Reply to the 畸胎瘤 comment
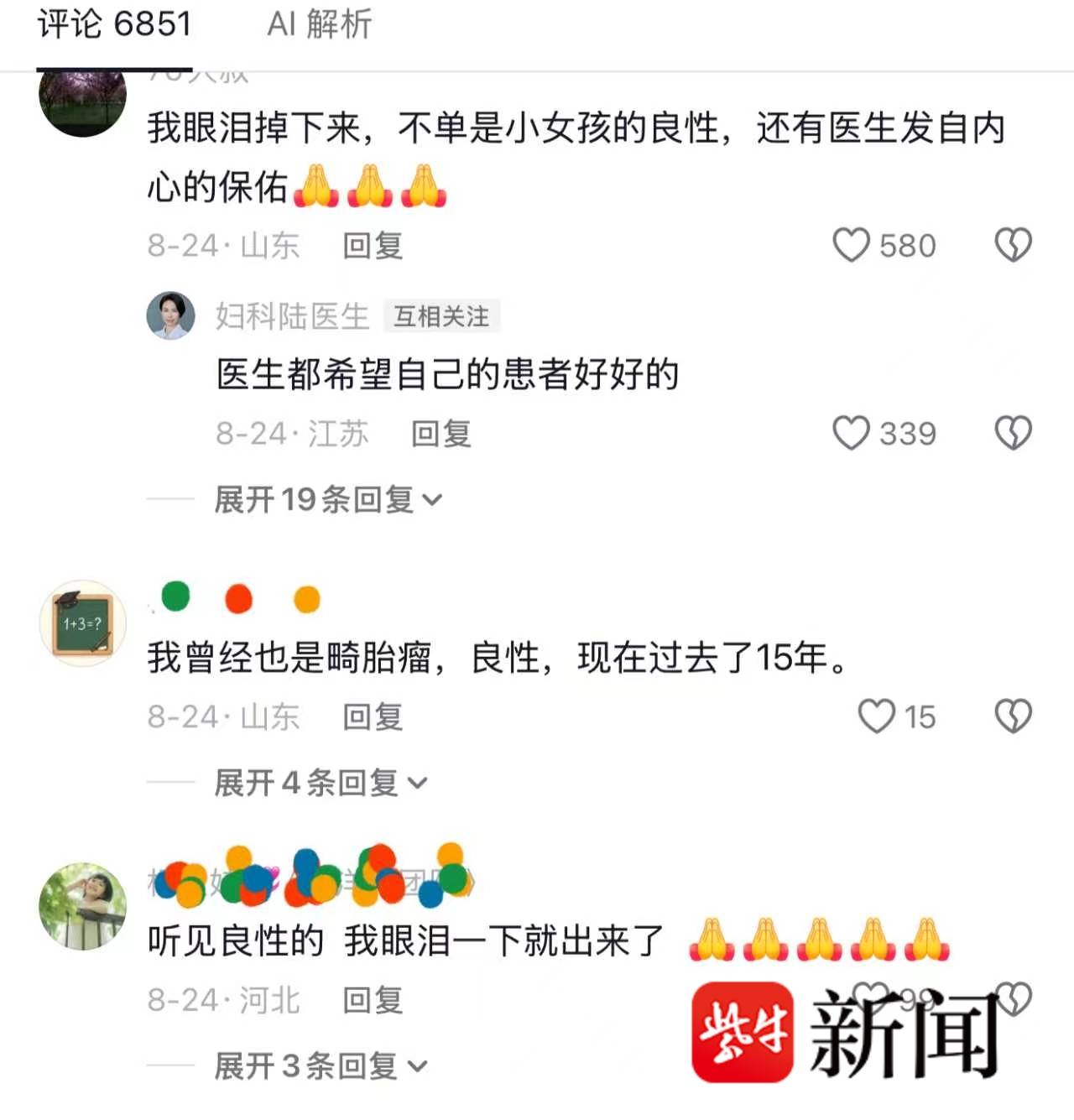Screen dimensions: 1074x1120 (373, 717)
